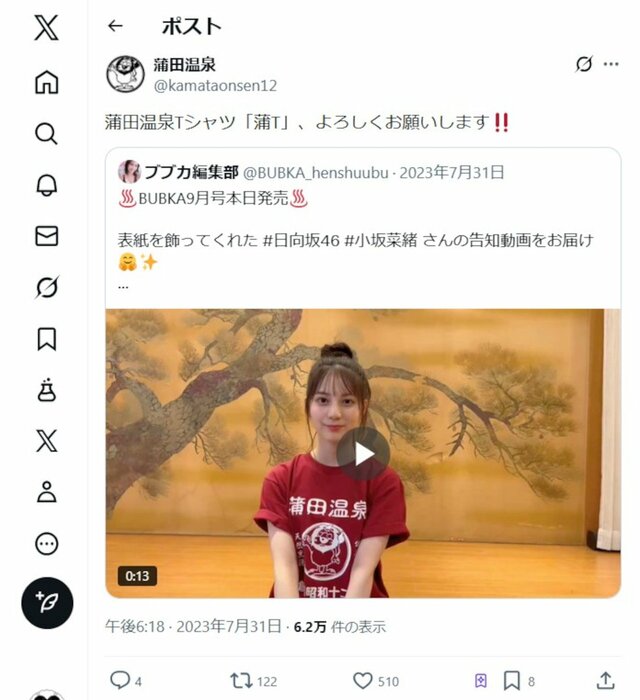Go to the Home timeline
Viewport: 640px width, 700px height.
tap(46, 82)
